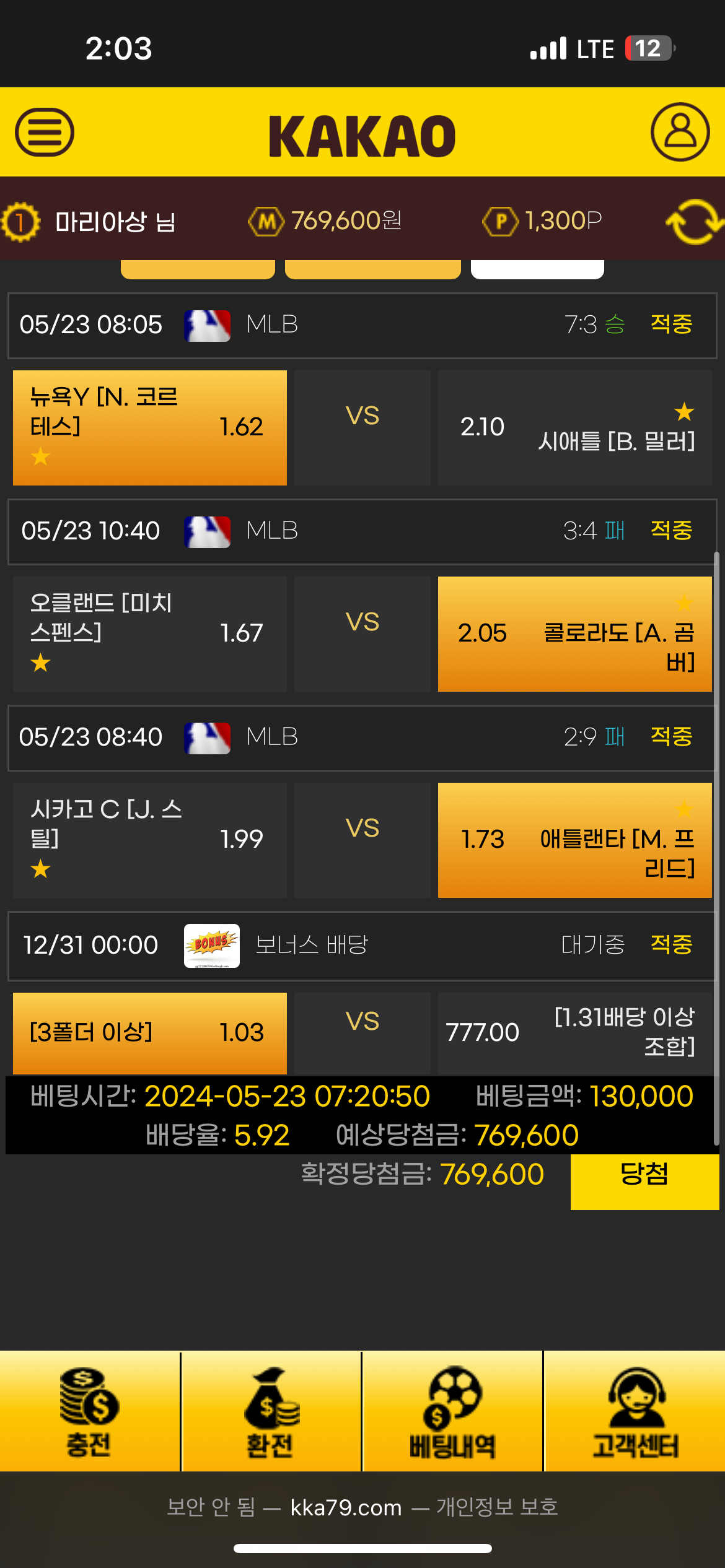
Task: Open the user profile icon
Action: [680, 132]
